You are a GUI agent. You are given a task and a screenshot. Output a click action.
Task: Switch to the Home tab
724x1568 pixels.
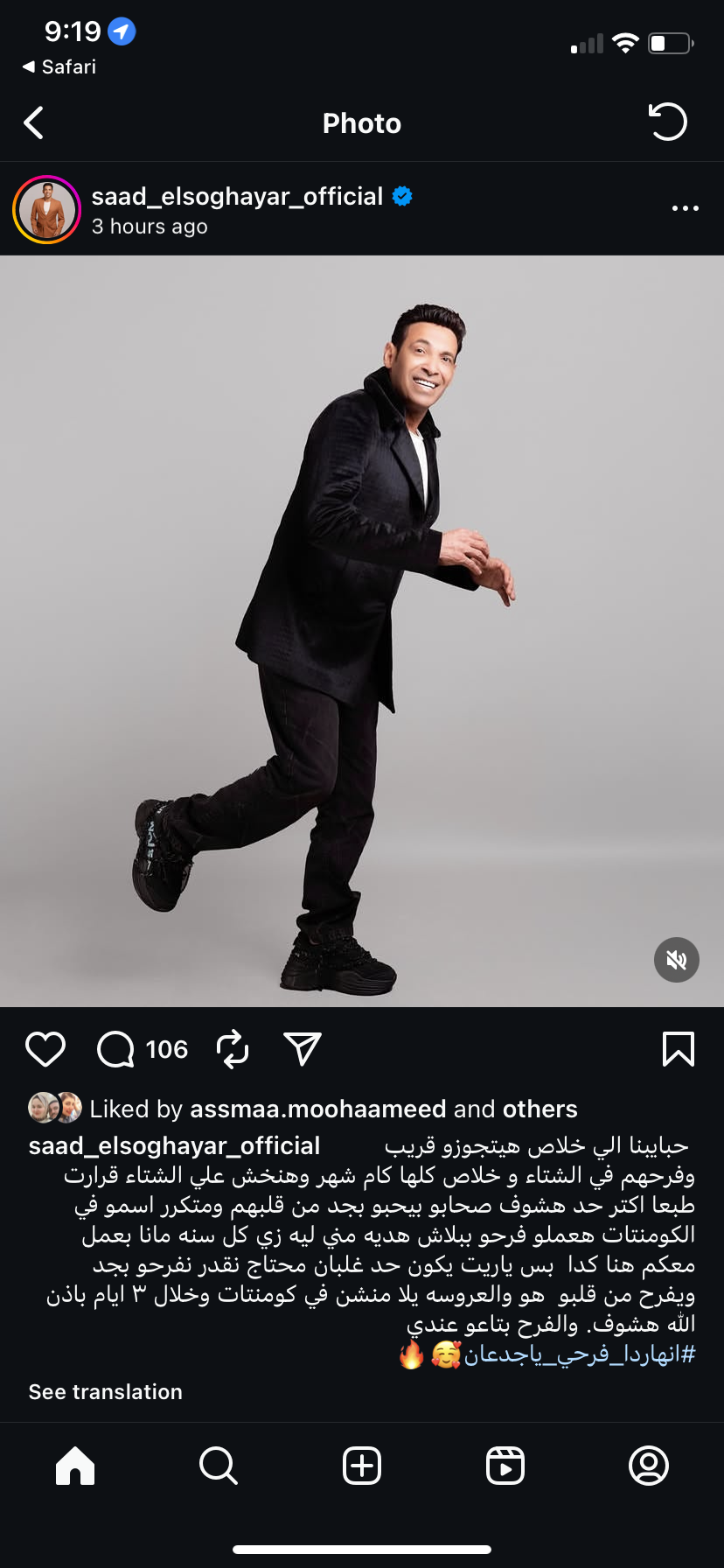pos(75,1466)
